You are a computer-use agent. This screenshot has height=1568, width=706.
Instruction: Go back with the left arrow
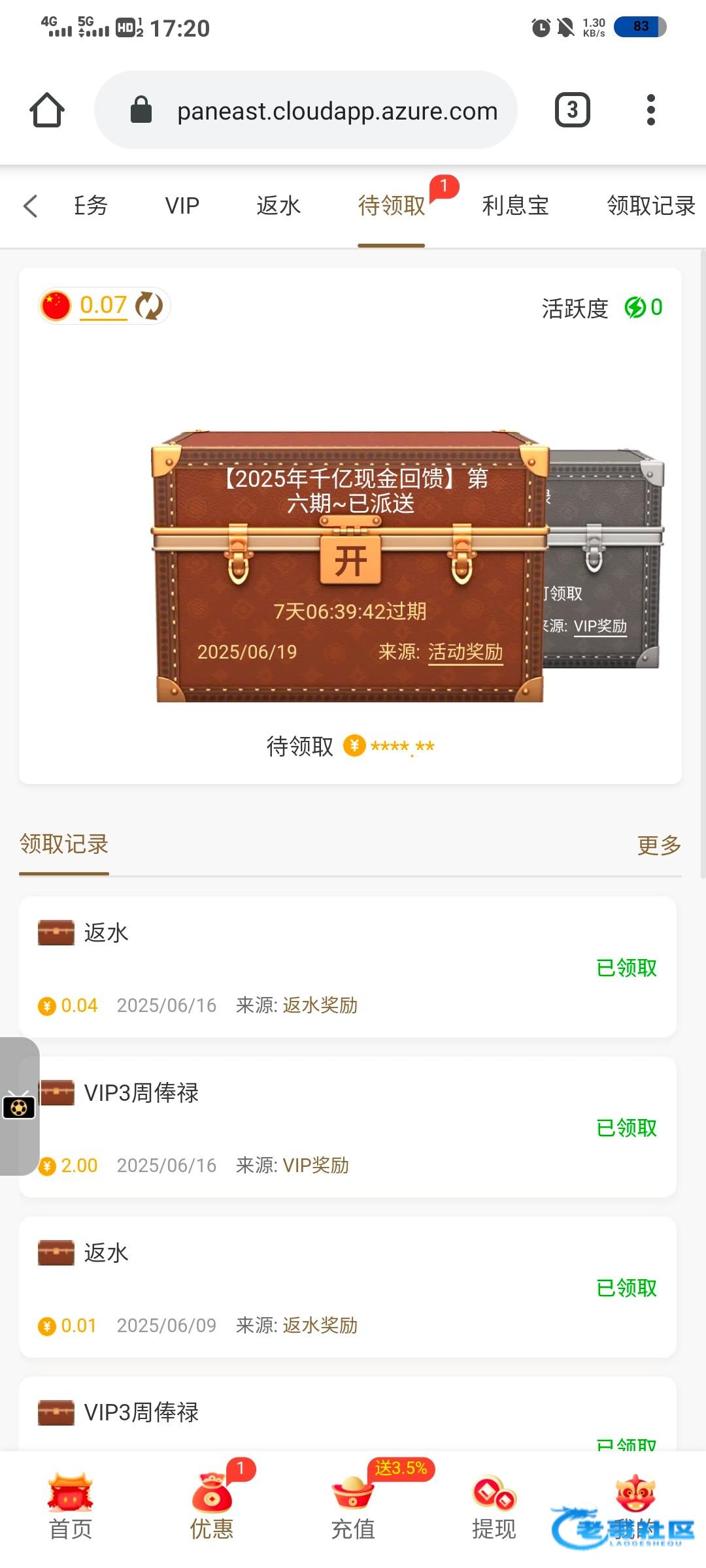click(31, 206)
